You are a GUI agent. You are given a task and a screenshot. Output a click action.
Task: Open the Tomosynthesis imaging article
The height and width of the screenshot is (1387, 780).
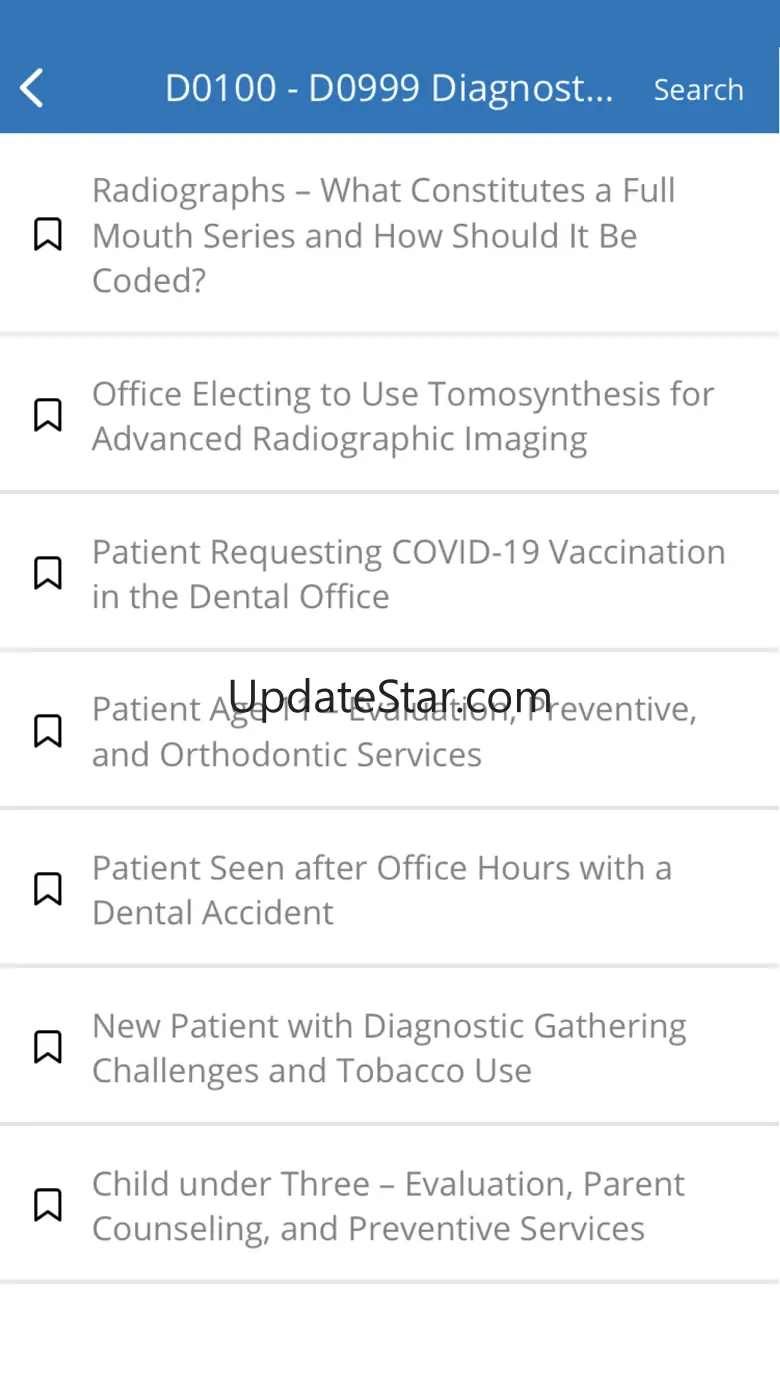tap(402, 416)
